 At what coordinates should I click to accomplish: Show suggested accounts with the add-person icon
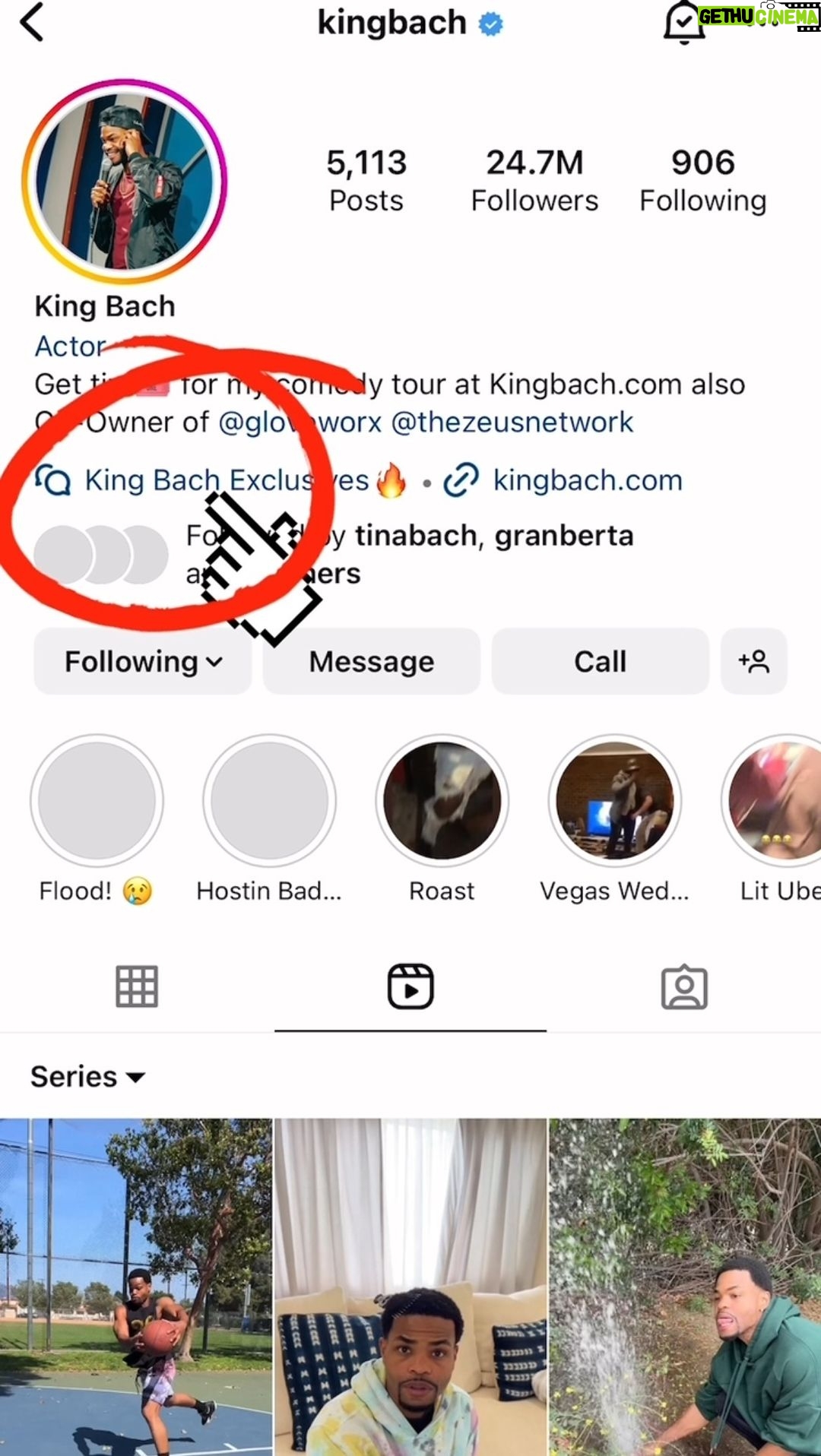point(754,661)
